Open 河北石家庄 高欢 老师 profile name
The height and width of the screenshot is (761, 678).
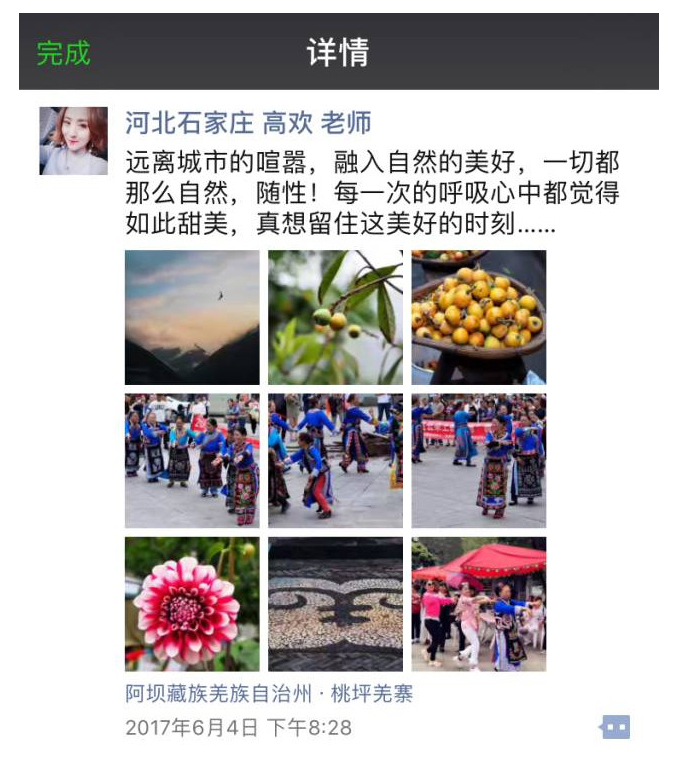247,123
